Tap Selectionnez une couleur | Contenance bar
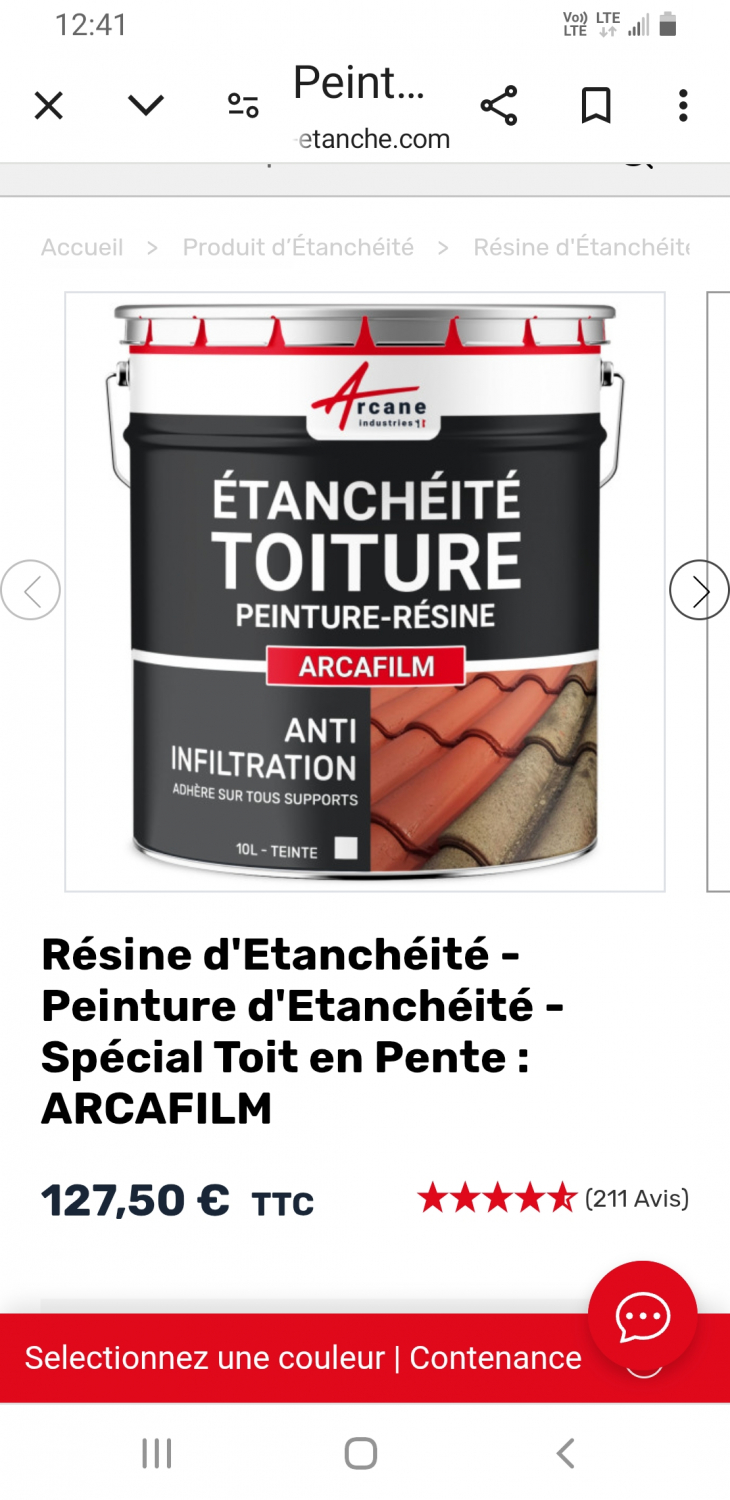Image resolution: width=730 pixels, height=1500 pixels. (303, 1358)
